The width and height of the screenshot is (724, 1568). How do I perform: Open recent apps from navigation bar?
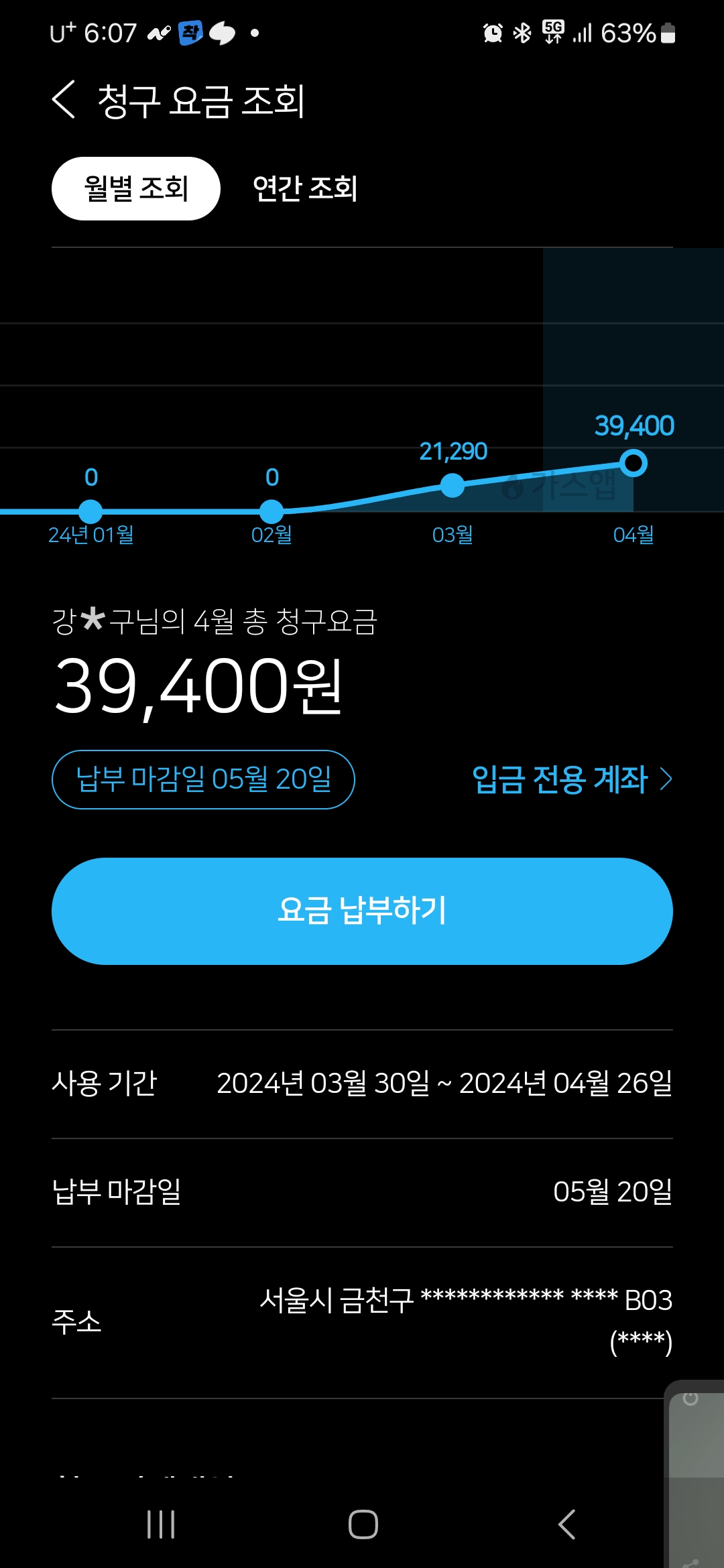click(x=161, y=1524)
